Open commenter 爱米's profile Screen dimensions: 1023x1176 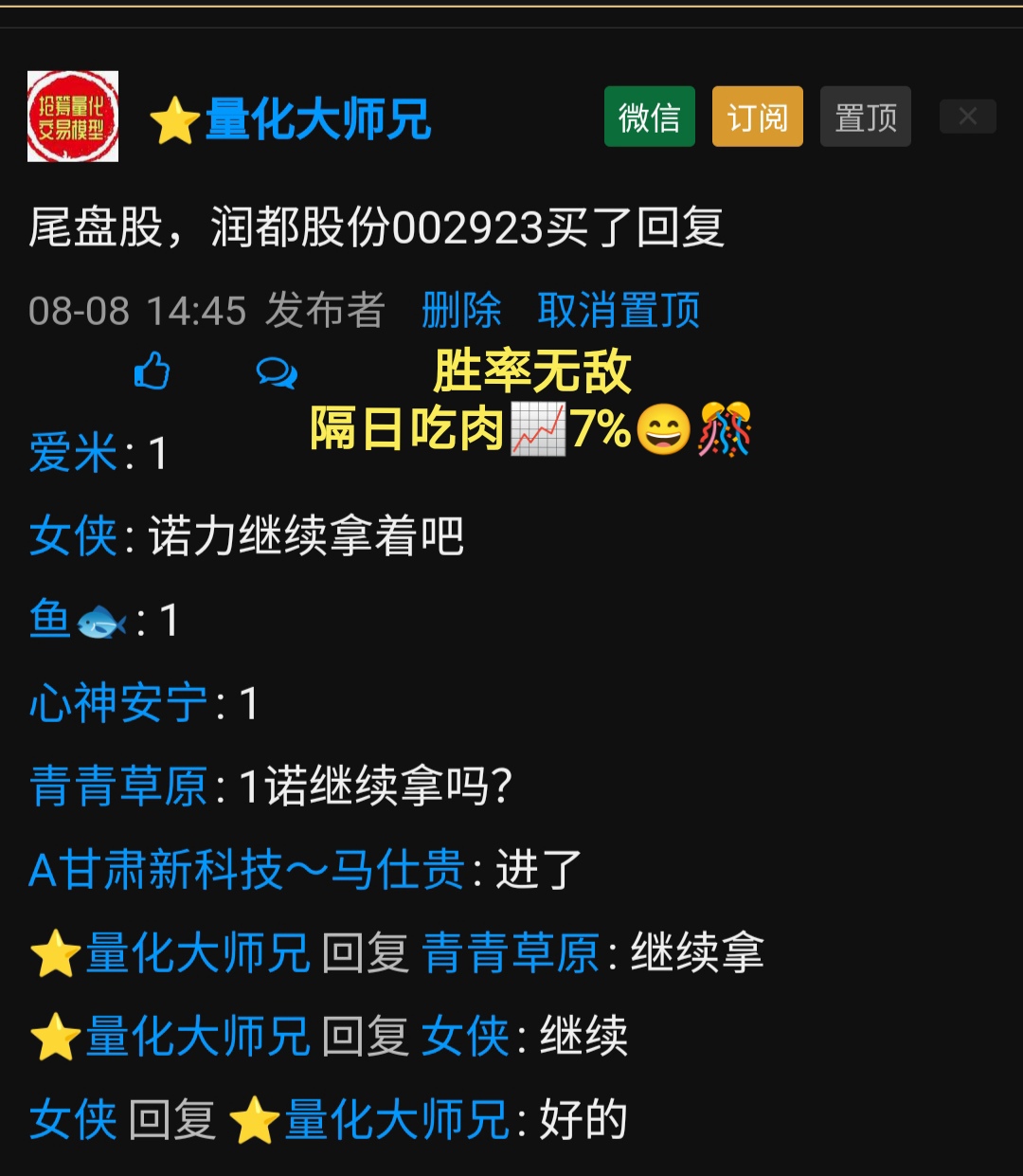(x=73, y=453)
